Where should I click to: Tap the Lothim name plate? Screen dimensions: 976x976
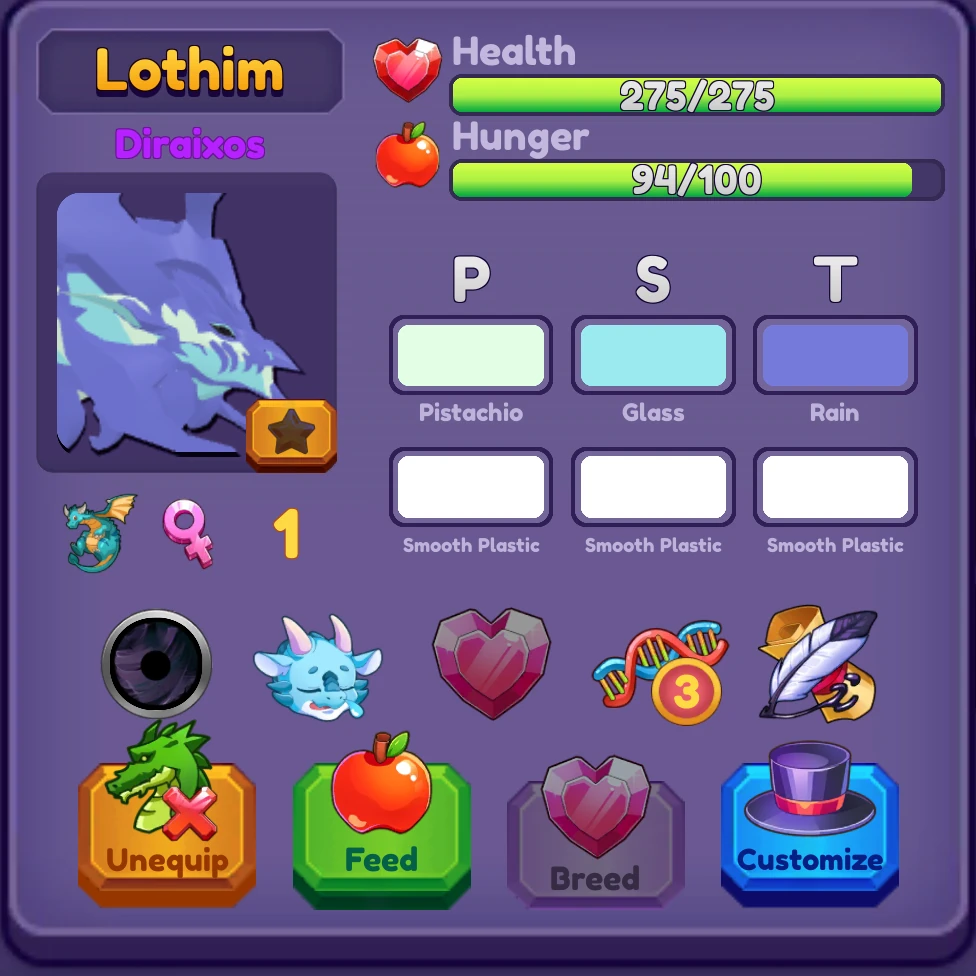190,71
